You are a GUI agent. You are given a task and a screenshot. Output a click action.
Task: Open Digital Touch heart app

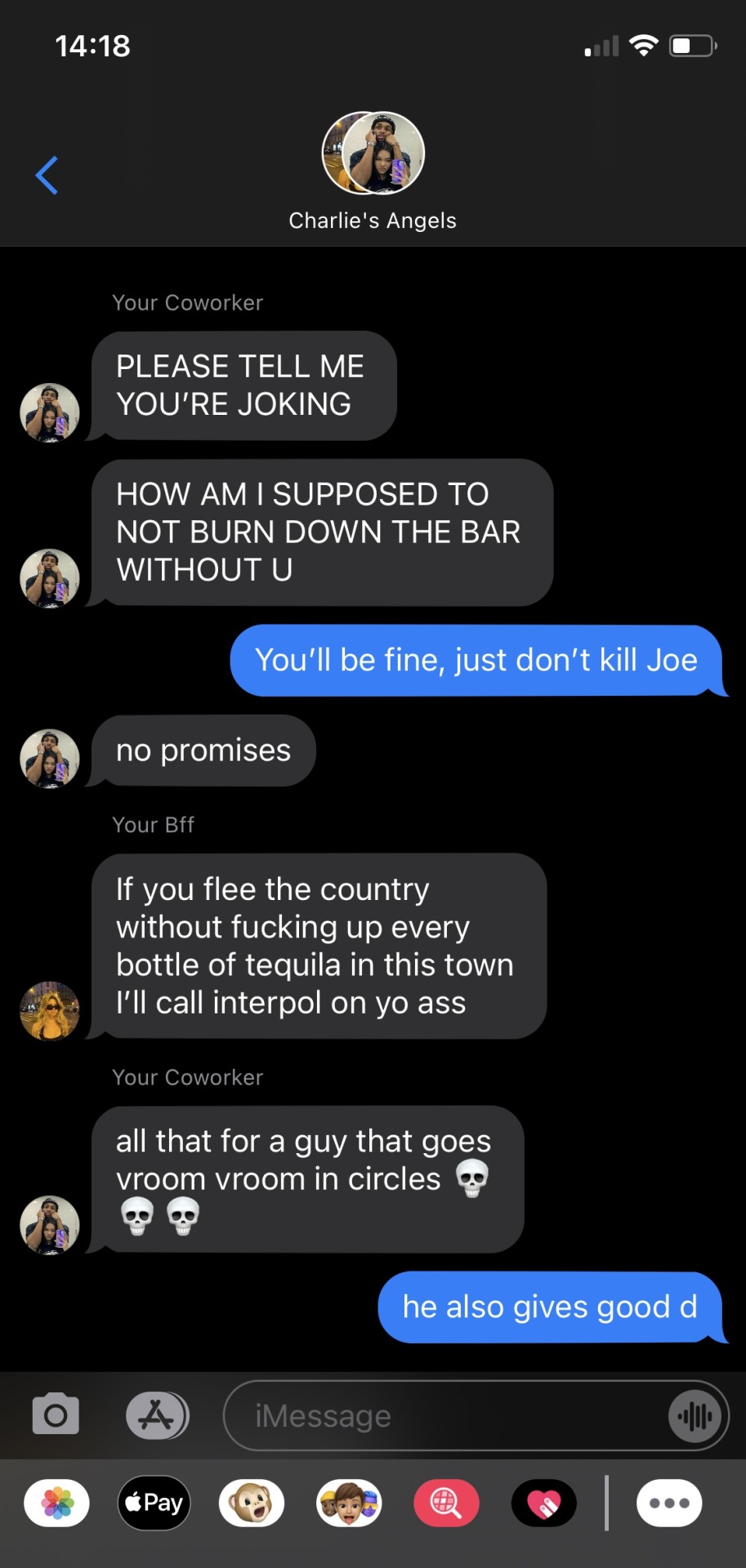point(543,1503)
